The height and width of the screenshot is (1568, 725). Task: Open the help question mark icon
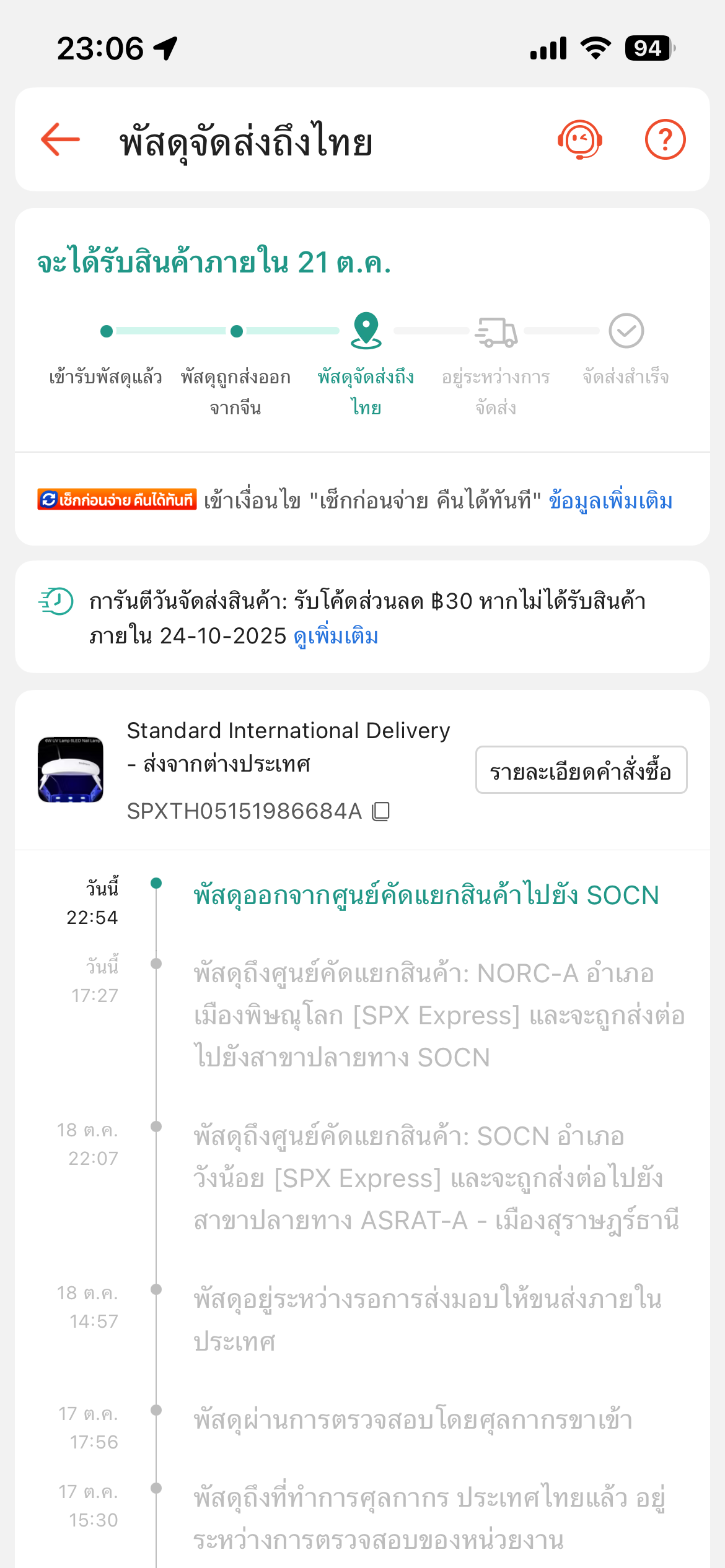tap(665, 140)
